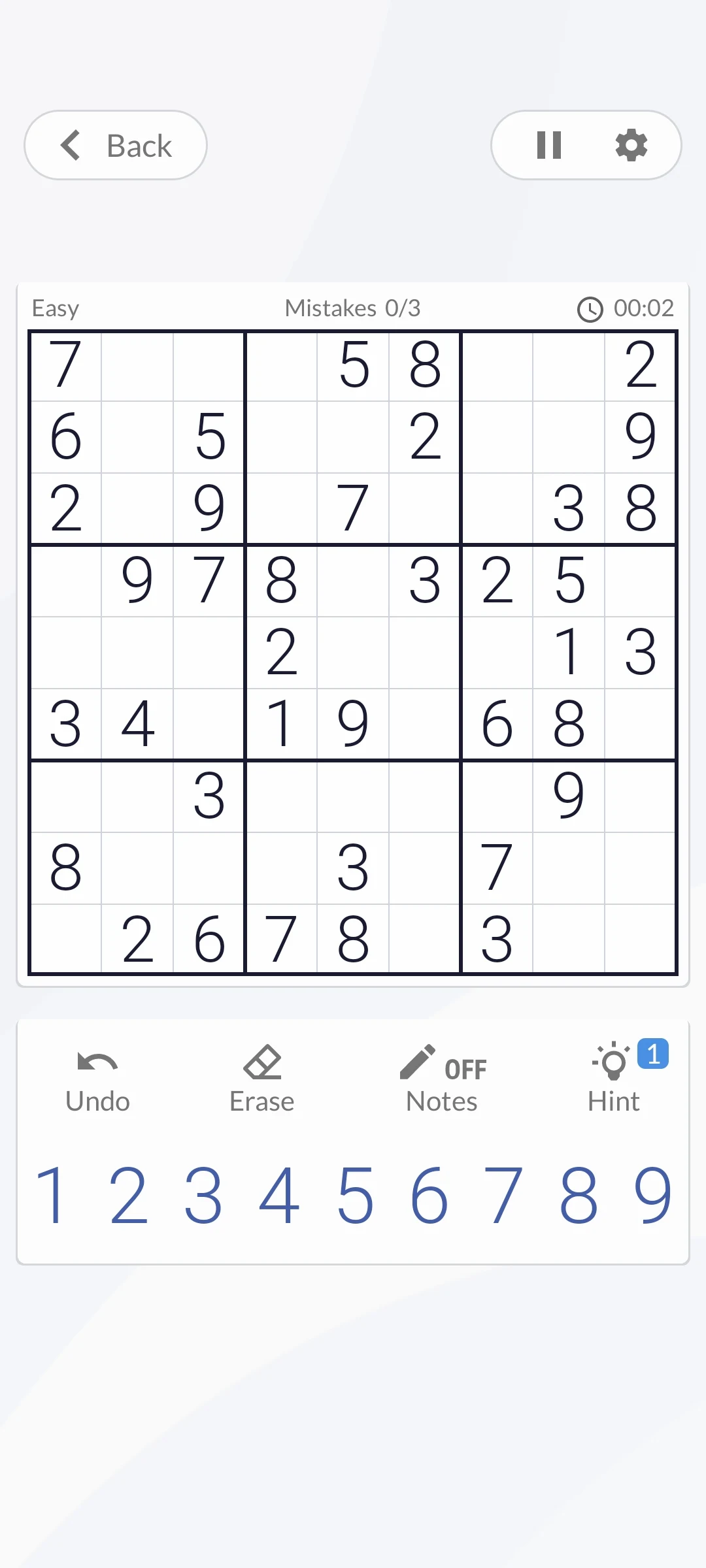
Task: Pause the sudoku game
Action: coord(549,145)
